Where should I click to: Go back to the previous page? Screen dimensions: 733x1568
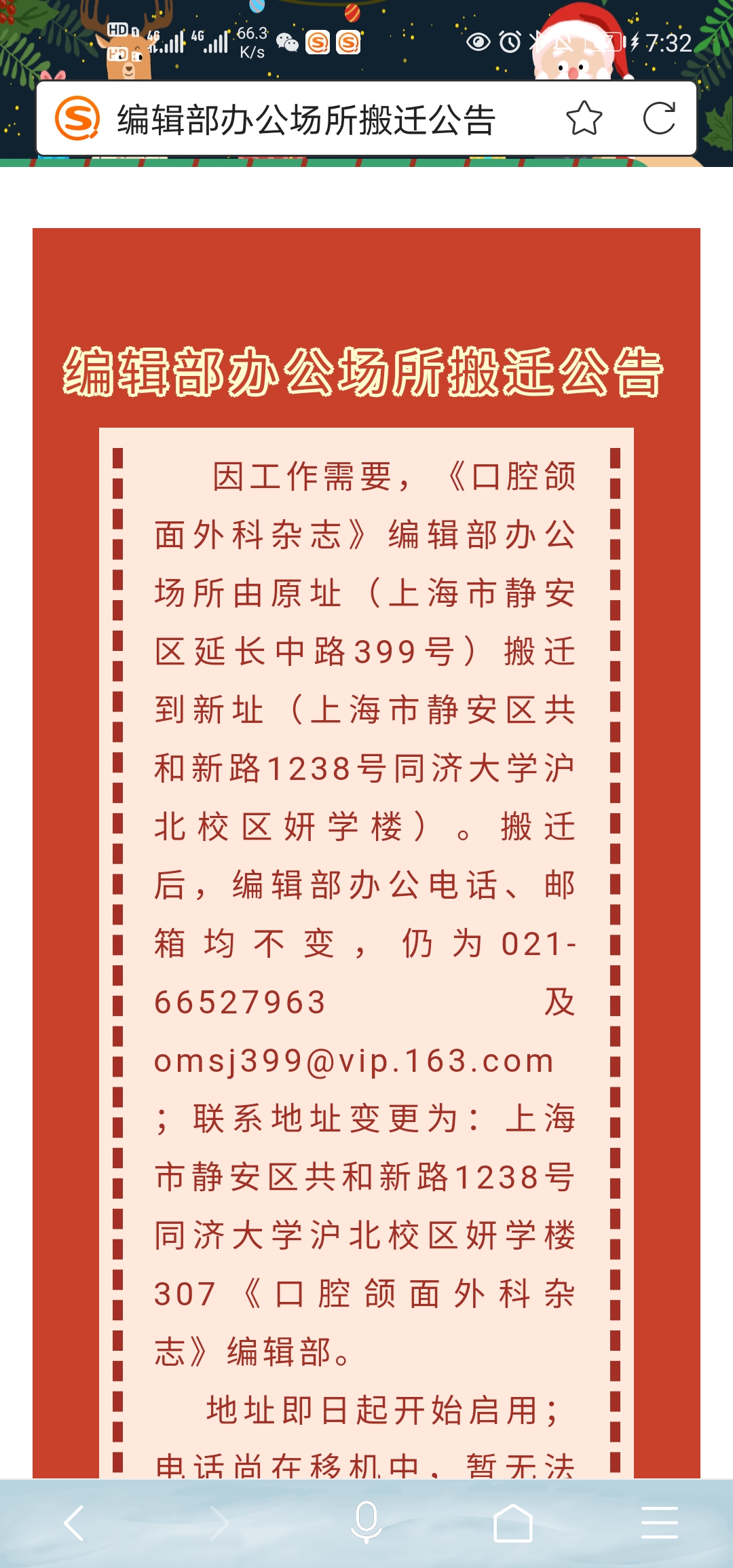(x=73, y=1523)
